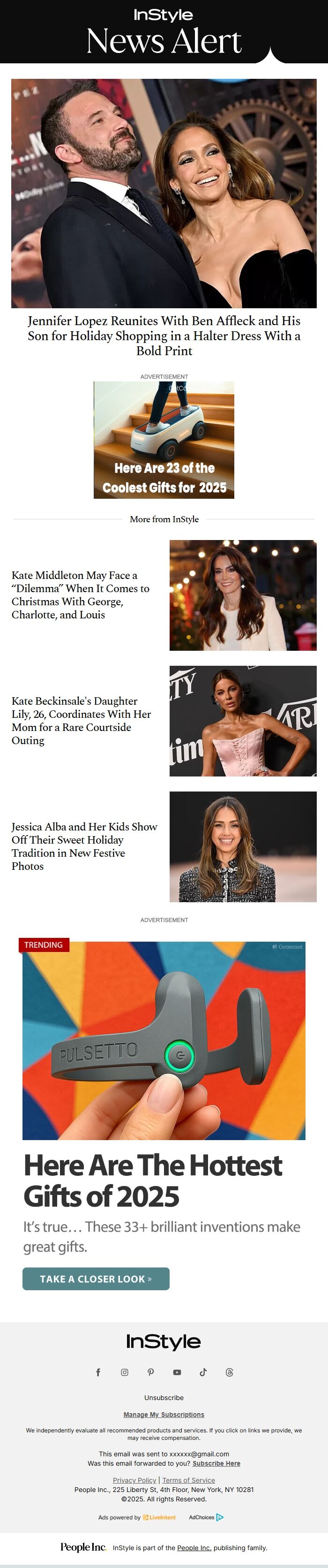Screen dimensions: 328x1568
Task: Open InStyle's Instagram profile
Action: pos(125,1372)
